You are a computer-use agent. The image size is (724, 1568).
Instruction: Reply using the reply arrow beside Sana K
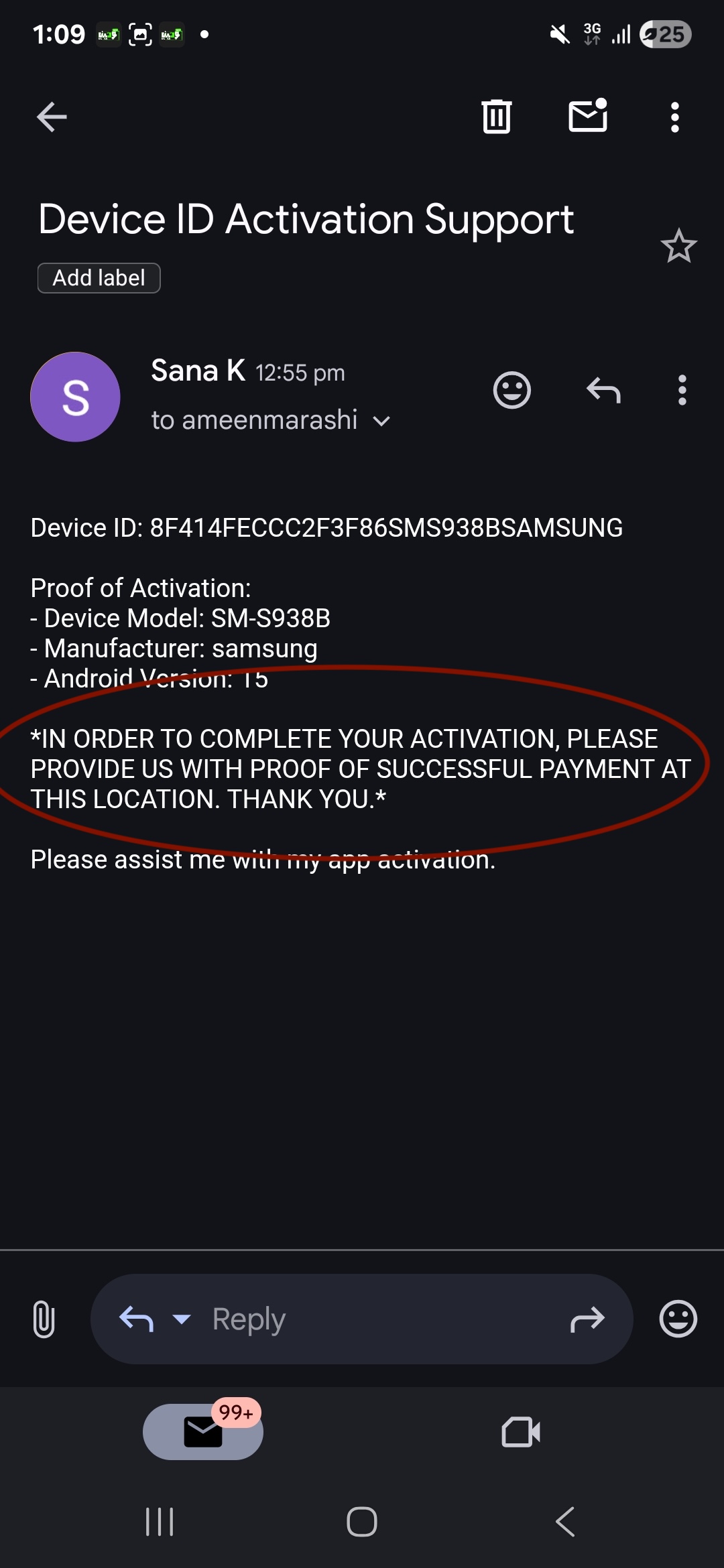coord(603,391)
